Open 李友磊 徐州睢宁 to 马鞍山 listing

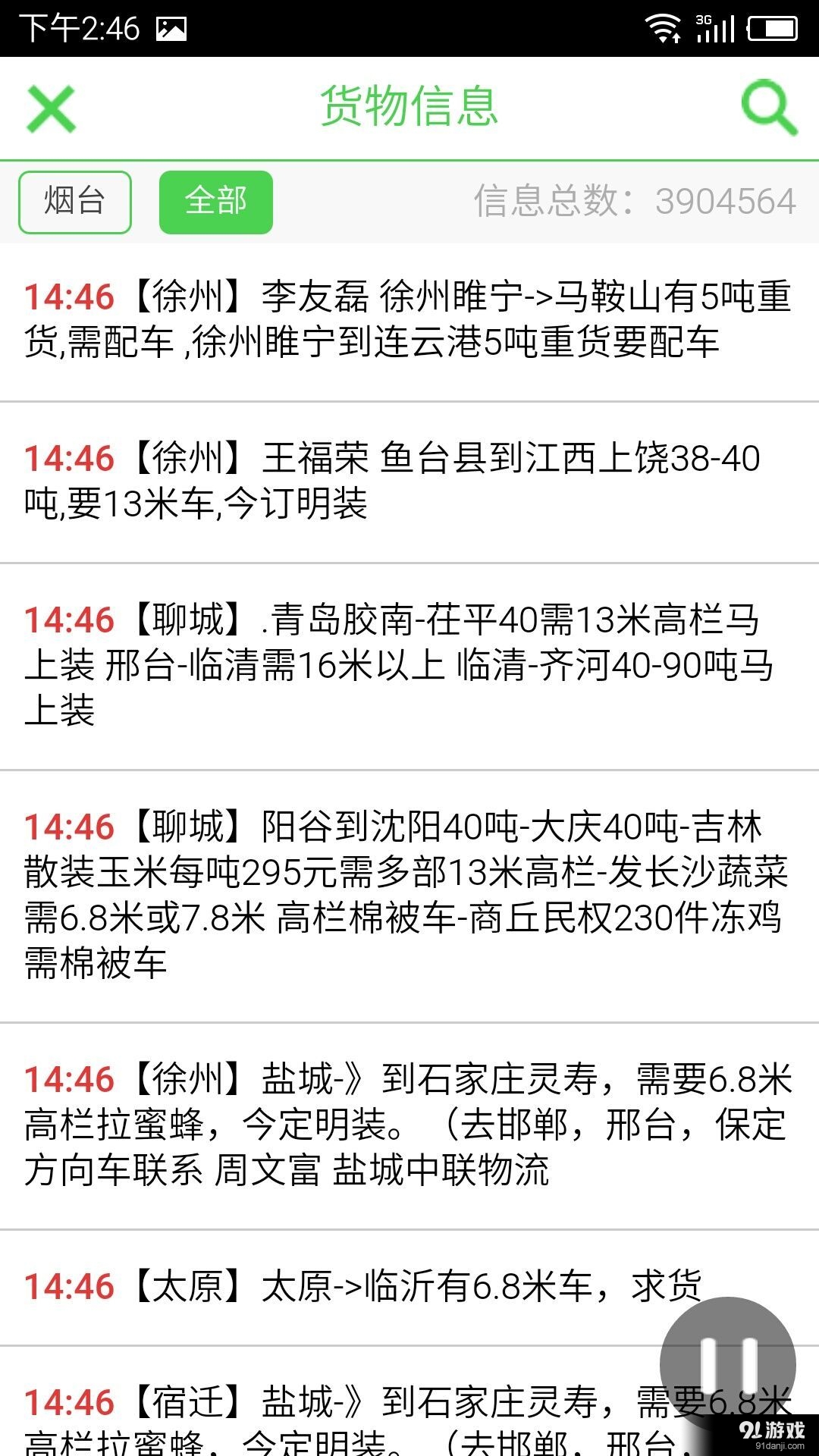(x=409, y=320)
